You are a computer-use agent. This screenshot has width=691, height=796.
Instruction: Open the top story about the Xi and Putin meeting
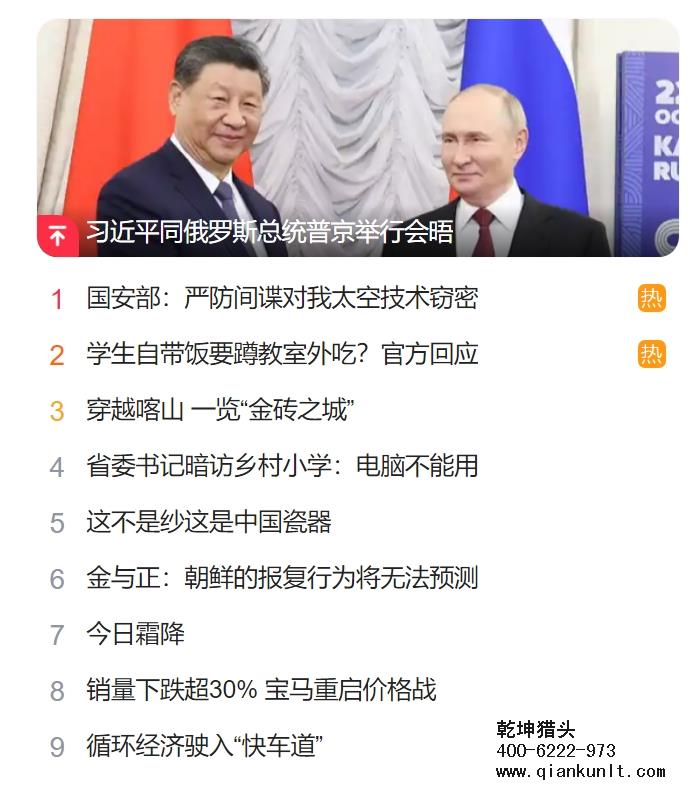pos(270,233)
